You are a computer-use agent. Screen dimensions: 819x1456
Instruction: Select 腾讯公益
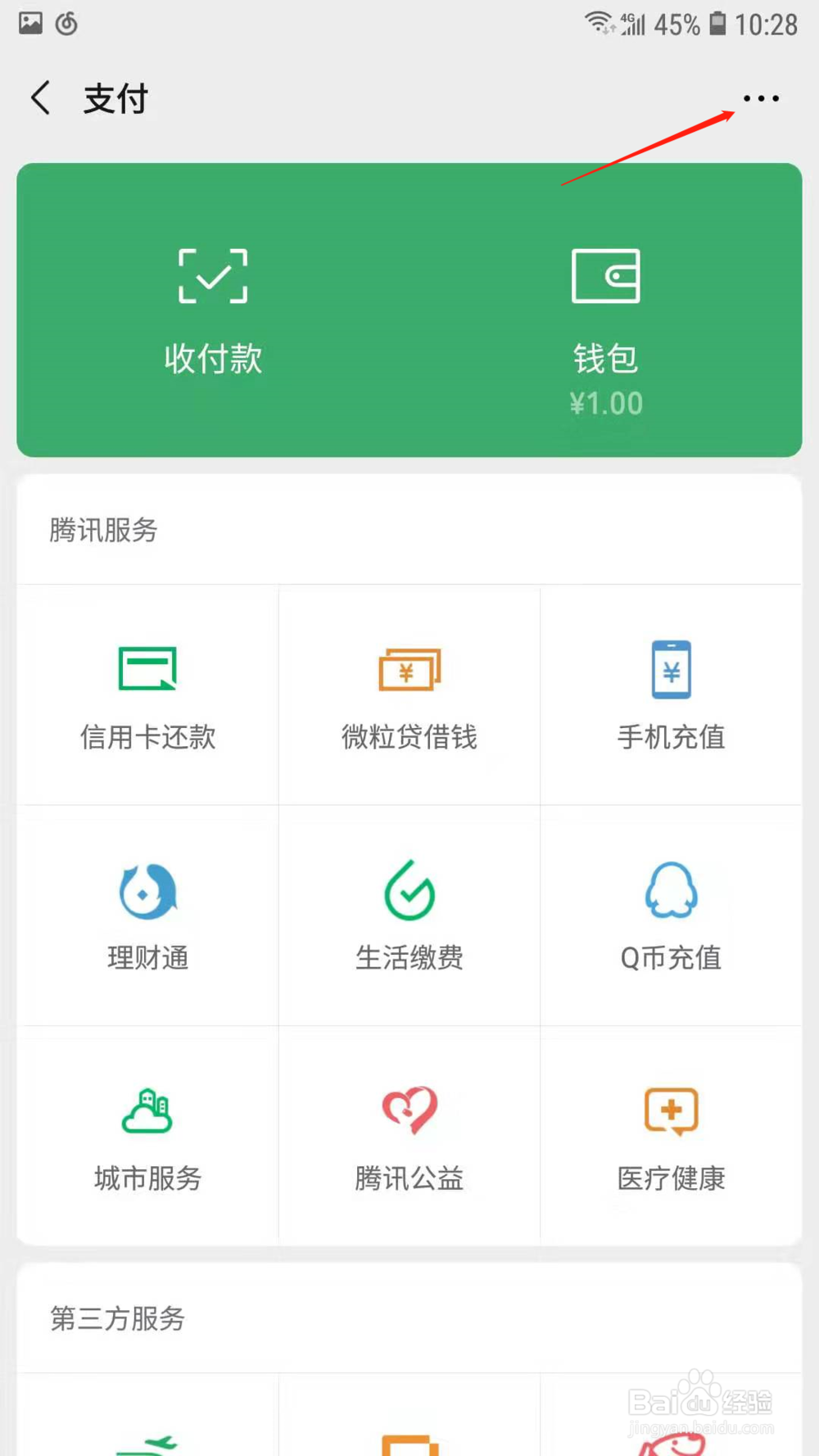(409, 1137)
